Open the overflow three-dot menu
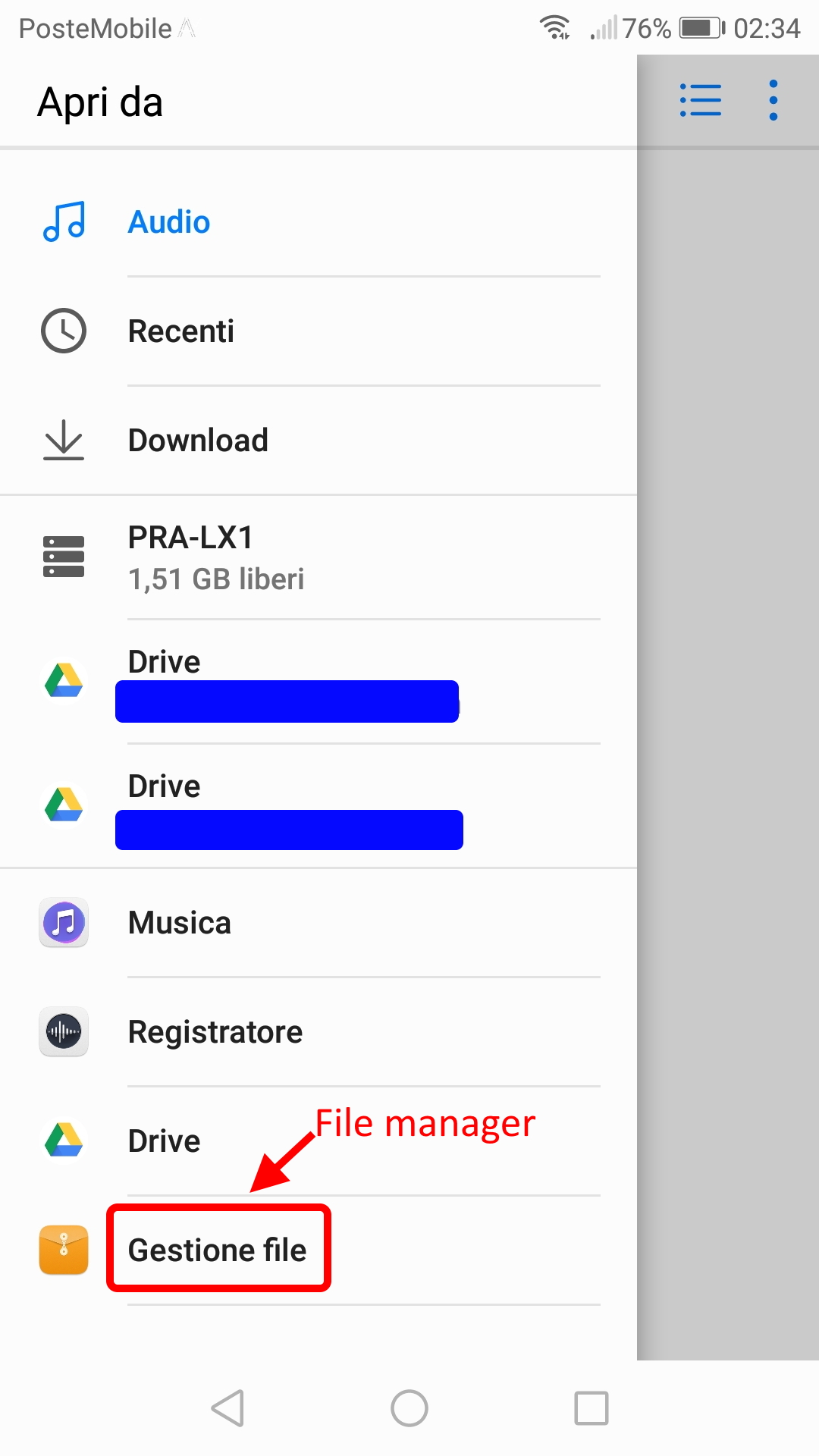This screenshot has width=819, height=1456. [772, 99]
